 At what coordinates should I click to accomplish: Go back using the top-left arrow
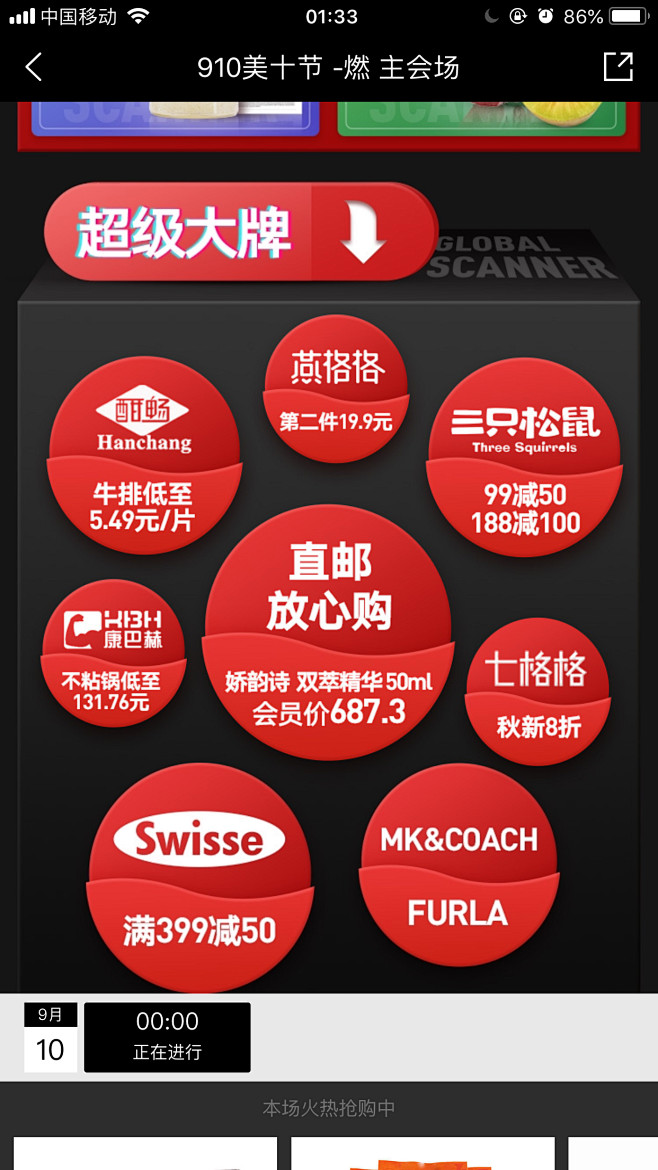[x=34, y=68]
